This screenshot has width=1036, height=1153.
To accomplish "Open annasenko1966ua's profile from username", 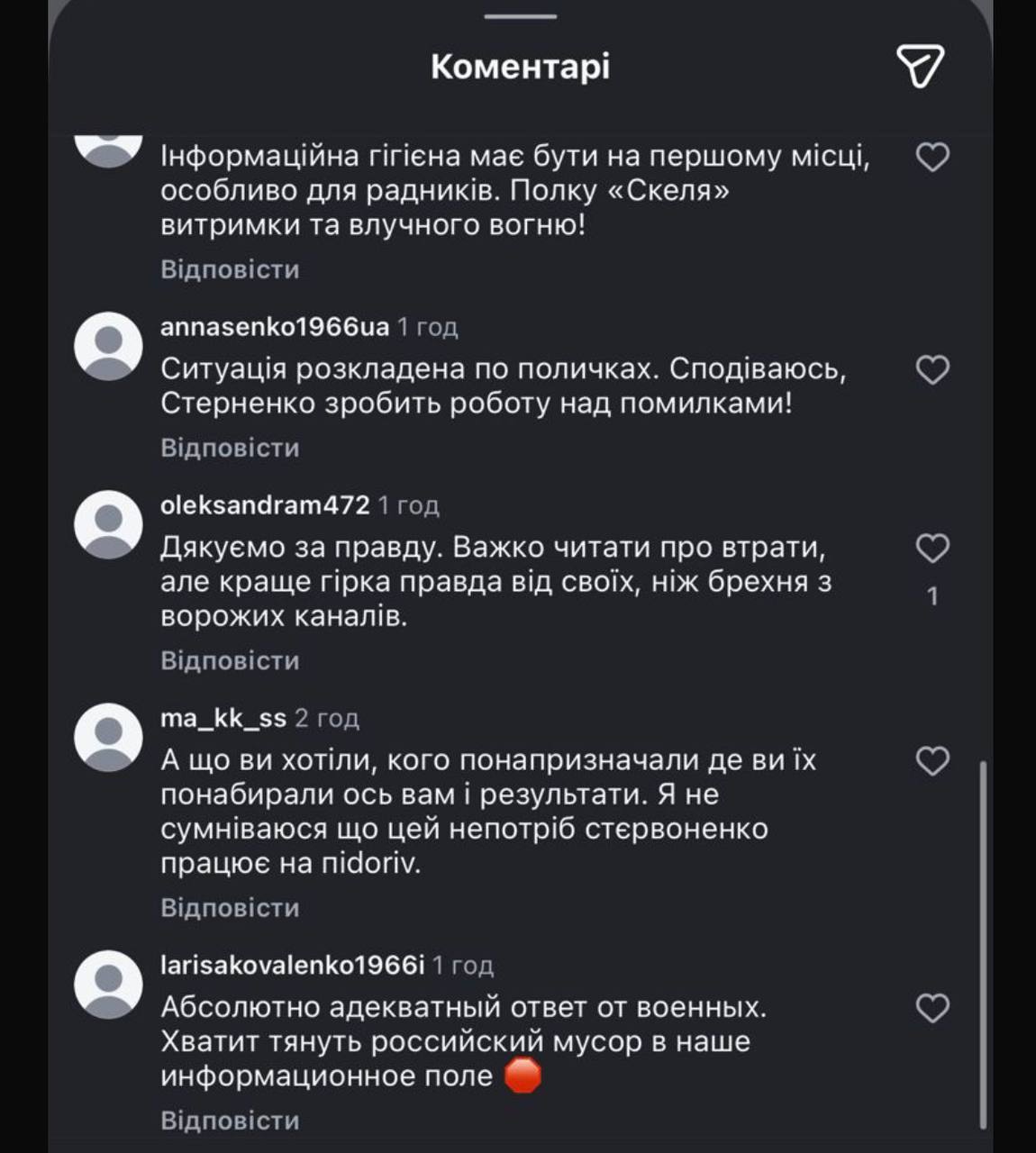I will point(275,326).
